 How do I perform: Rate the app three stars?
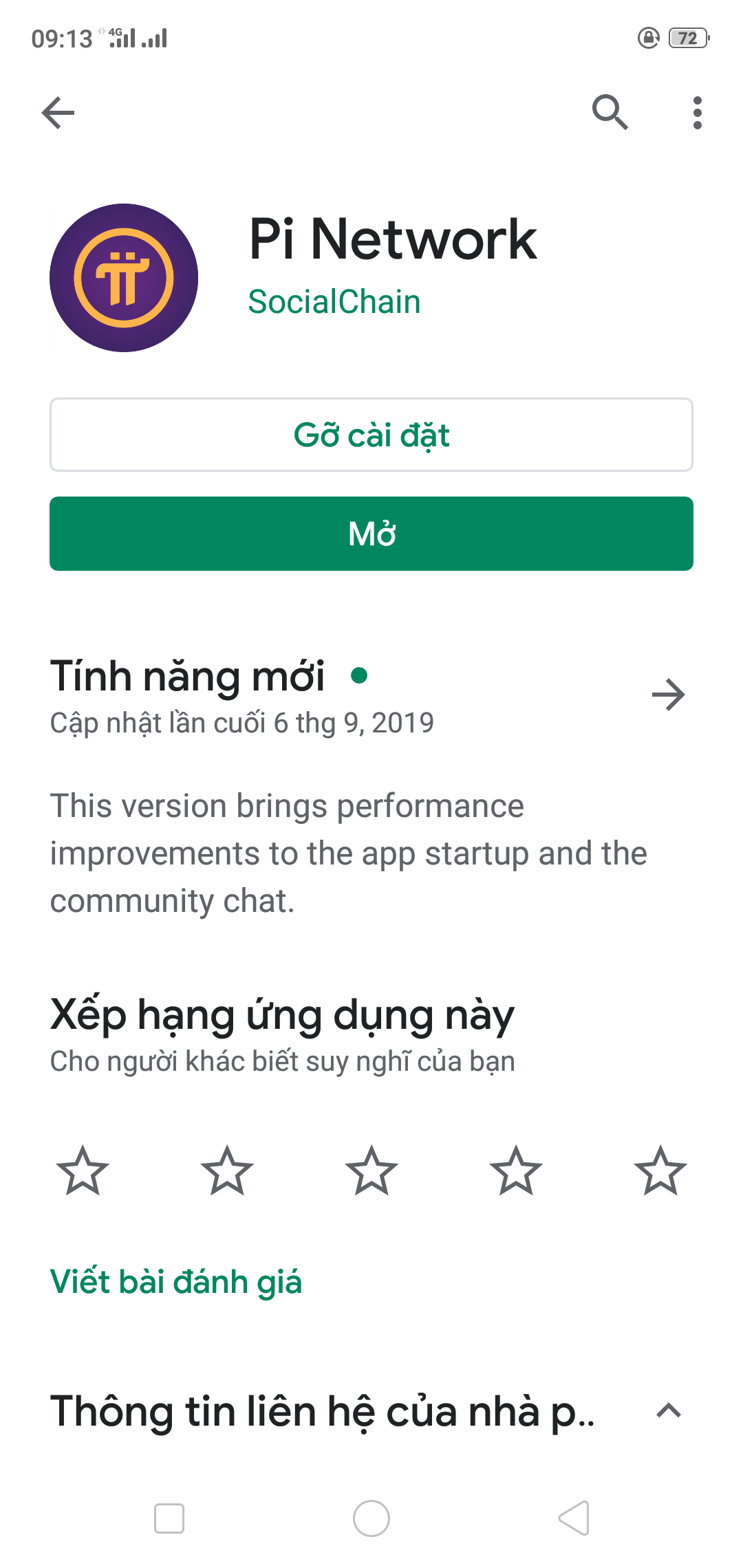(x=371, y=1170)
